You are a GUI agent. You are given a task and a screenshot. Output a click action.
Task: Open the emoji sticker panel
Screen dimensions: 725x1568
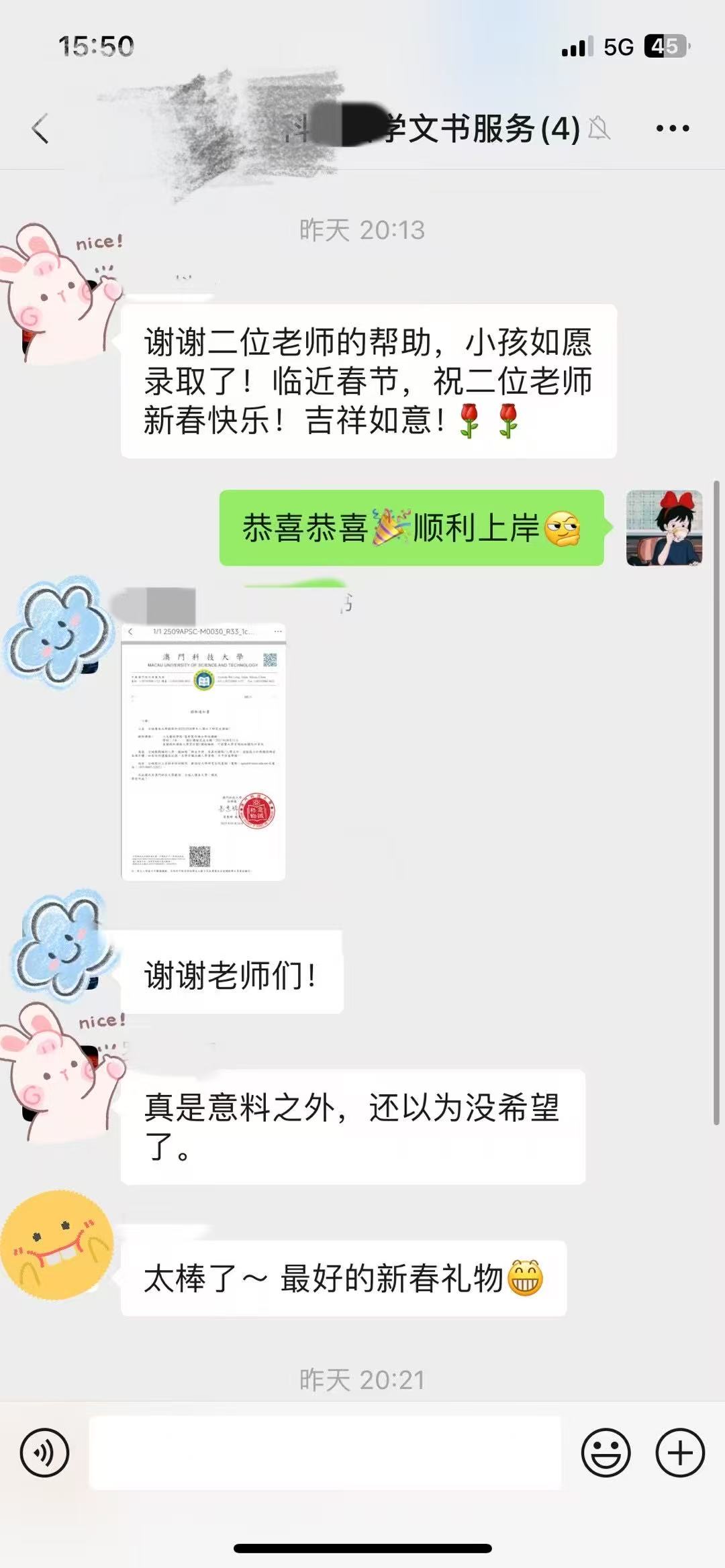click(x=606, y=1453)
